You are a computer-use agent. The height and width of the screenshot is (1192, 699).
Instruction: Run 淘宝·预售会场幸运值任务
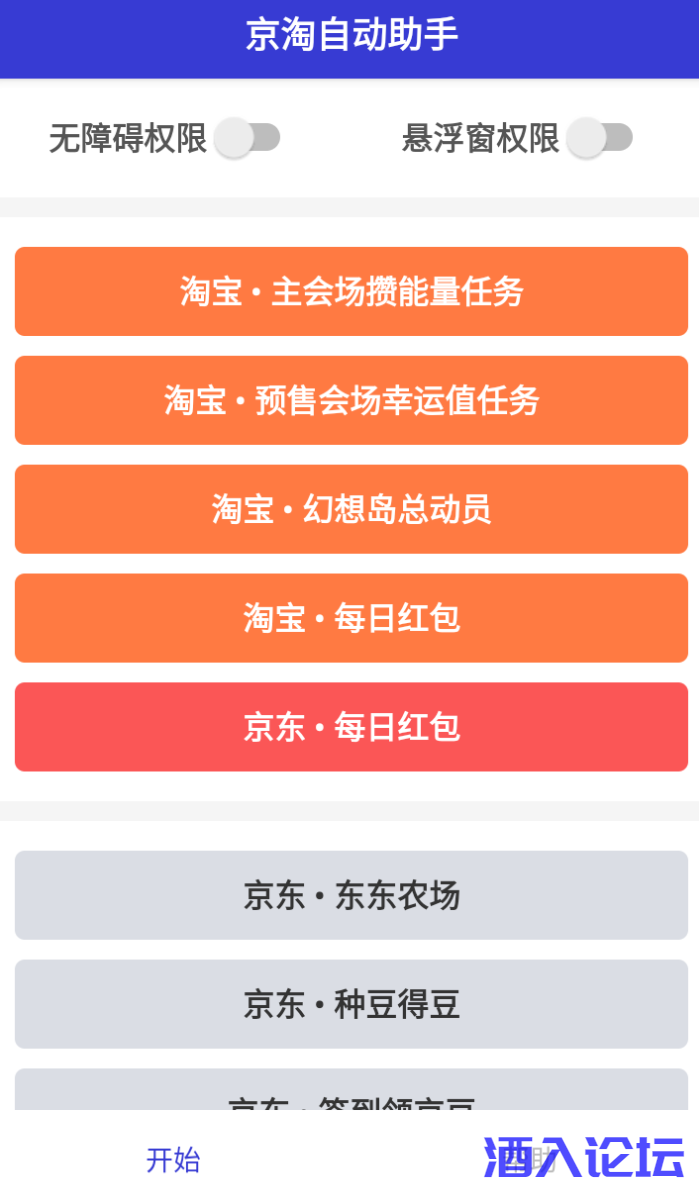point(351,400)
